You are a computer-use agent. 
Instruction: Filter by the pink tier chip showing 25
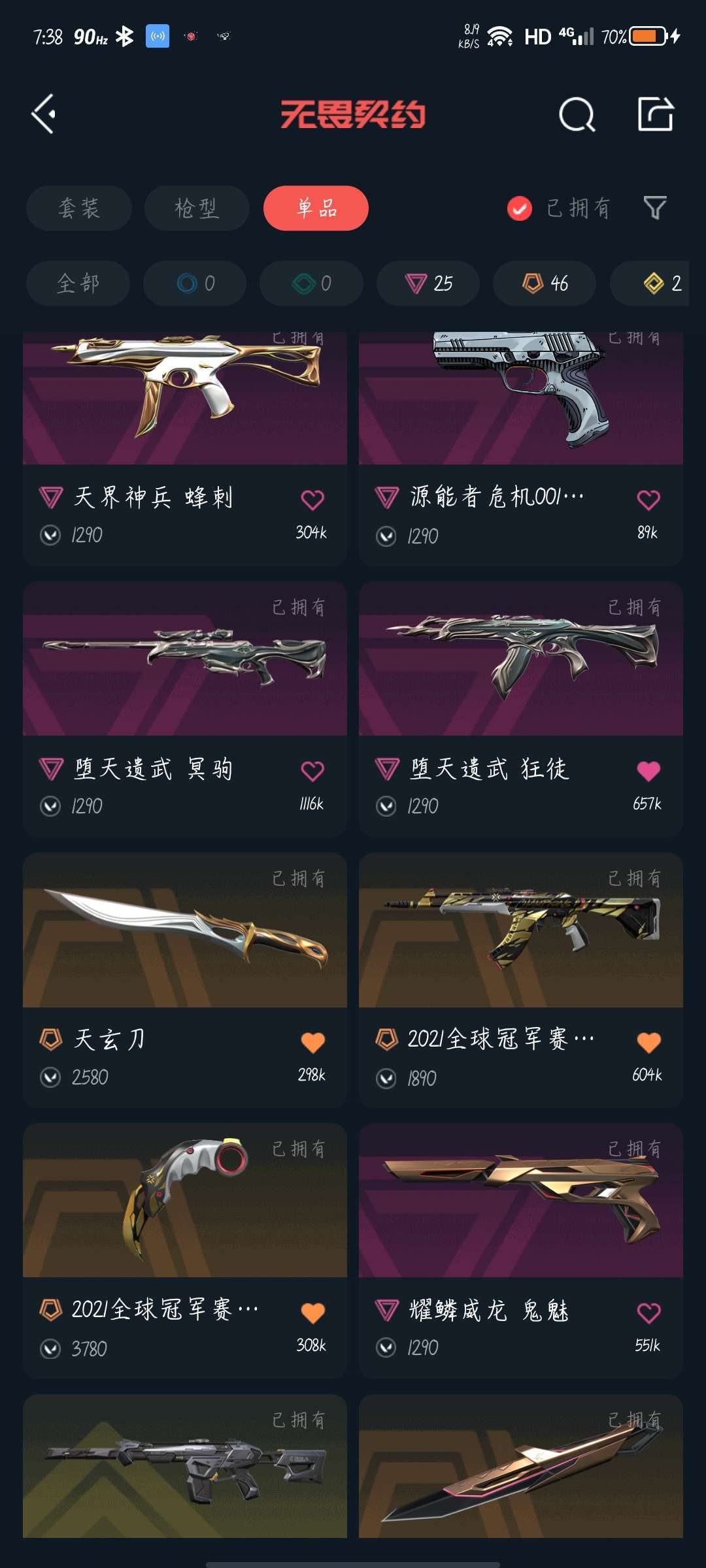click(428, 283)
